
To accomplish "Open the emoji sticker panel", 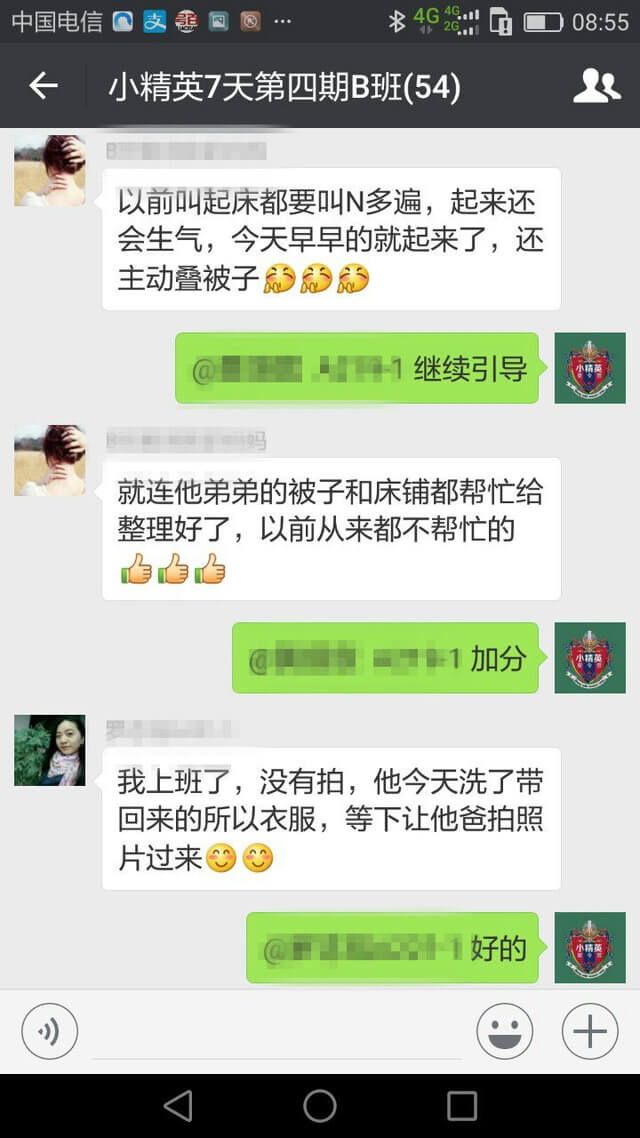I will tap(504, 1031).
